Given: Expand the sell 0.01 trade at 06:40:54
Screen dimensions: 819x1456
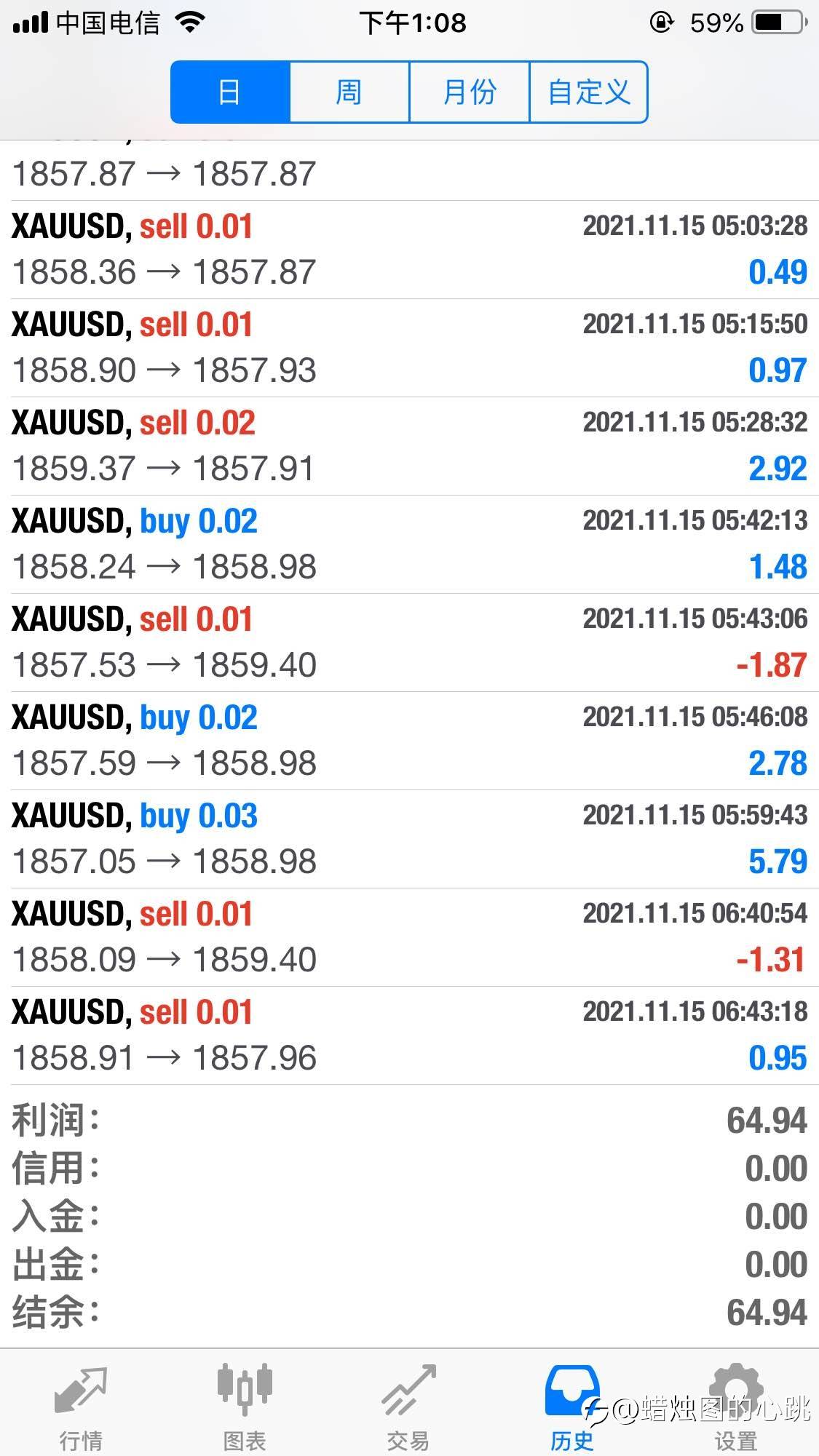Looking at the screenshot, I should 409,937.
